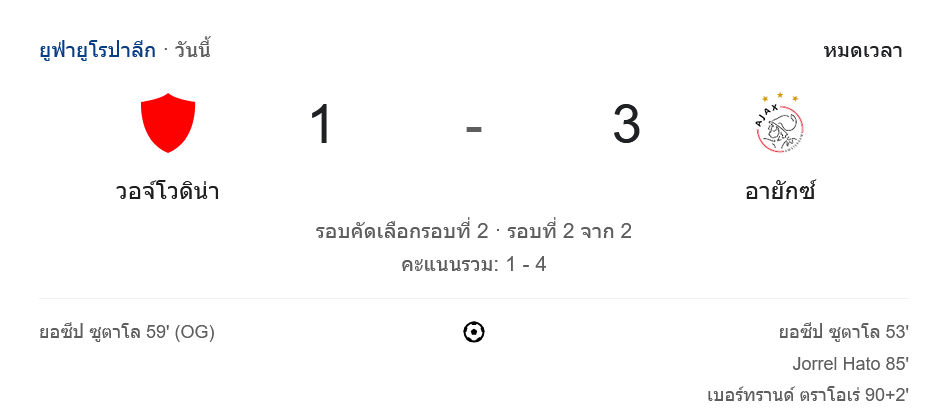943x416 pixels.
Task: Open the อายักซ์ team page
Action: point(780,190)
